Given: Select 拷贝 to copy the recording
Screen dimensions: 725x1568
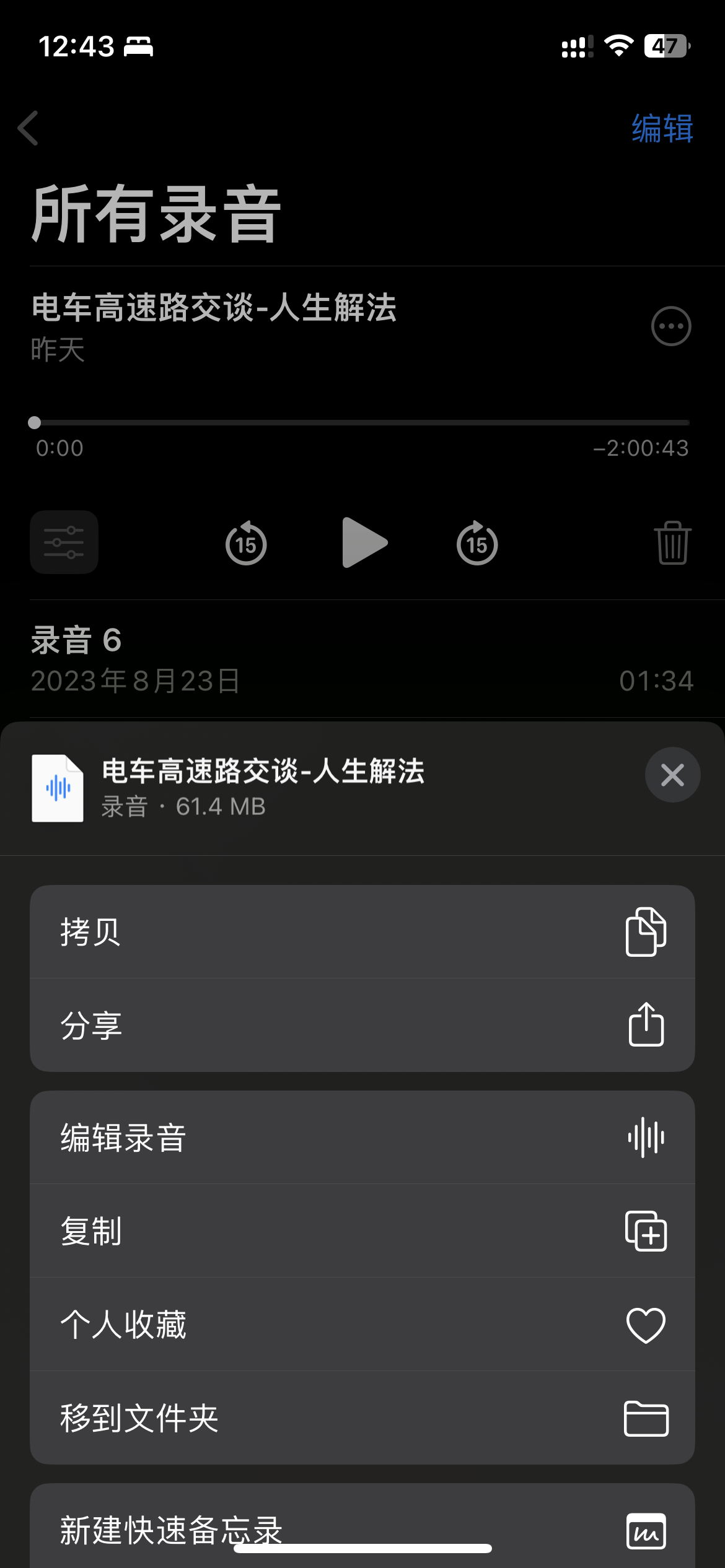Looking at the screenshot, I should (x=362, y=932).
